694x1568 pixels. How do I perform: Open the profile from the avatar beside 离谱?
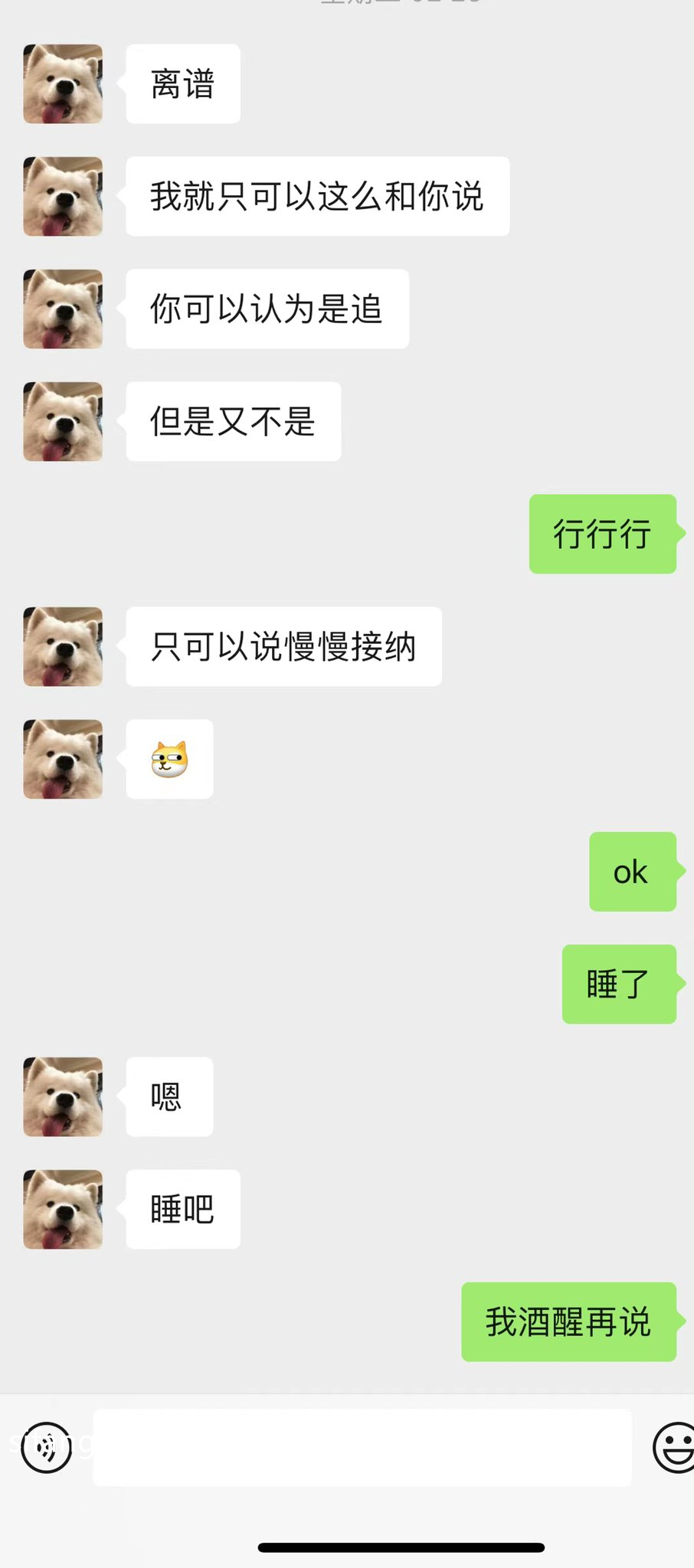63,84
